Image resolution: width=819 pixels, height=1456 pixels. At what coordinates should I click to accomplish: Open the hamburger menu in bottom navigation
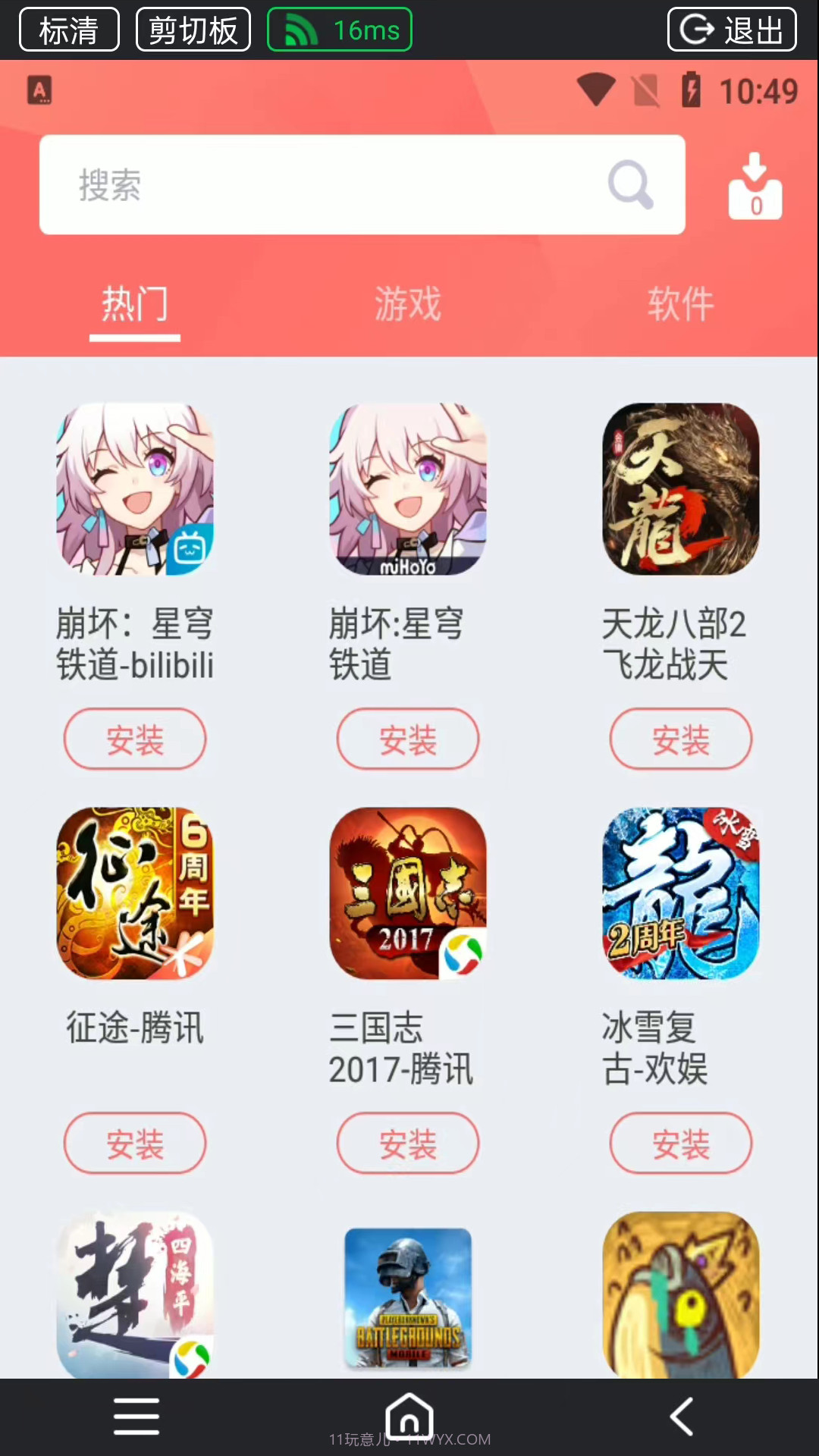136,1415
